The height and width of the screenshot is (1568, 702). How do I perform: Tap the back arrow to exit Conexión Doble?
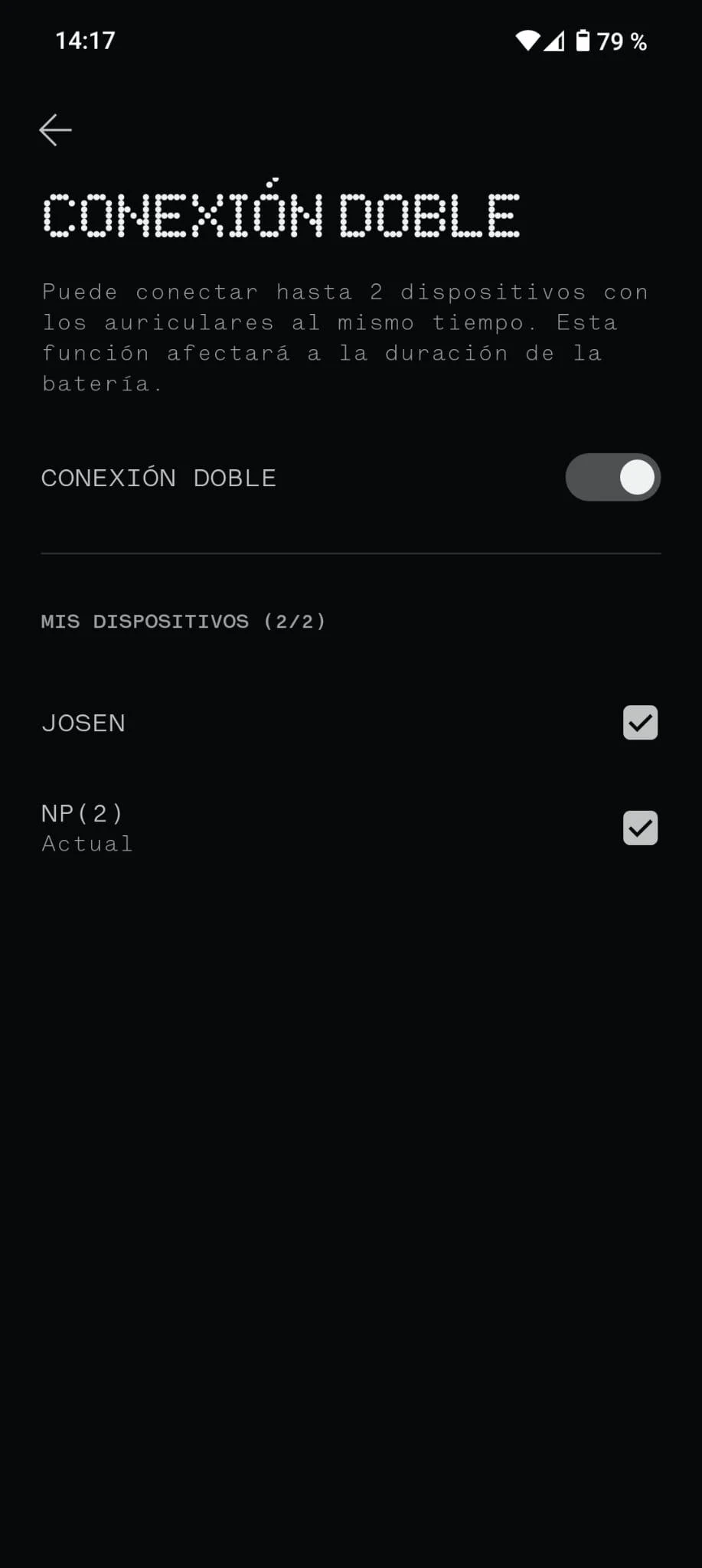point(56,129)
